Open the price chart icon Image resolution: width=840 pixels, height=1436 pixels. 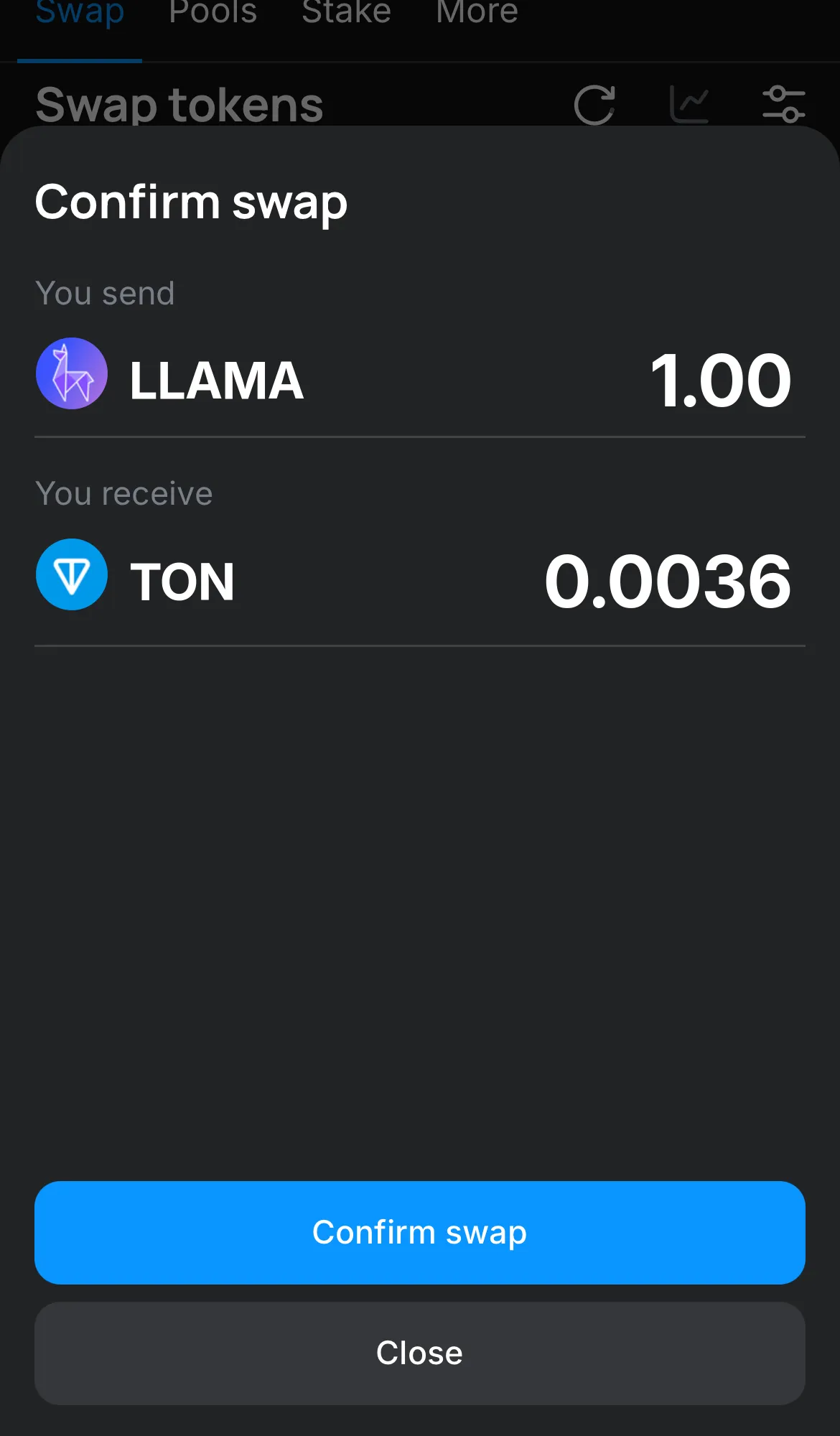click(691, 104)
